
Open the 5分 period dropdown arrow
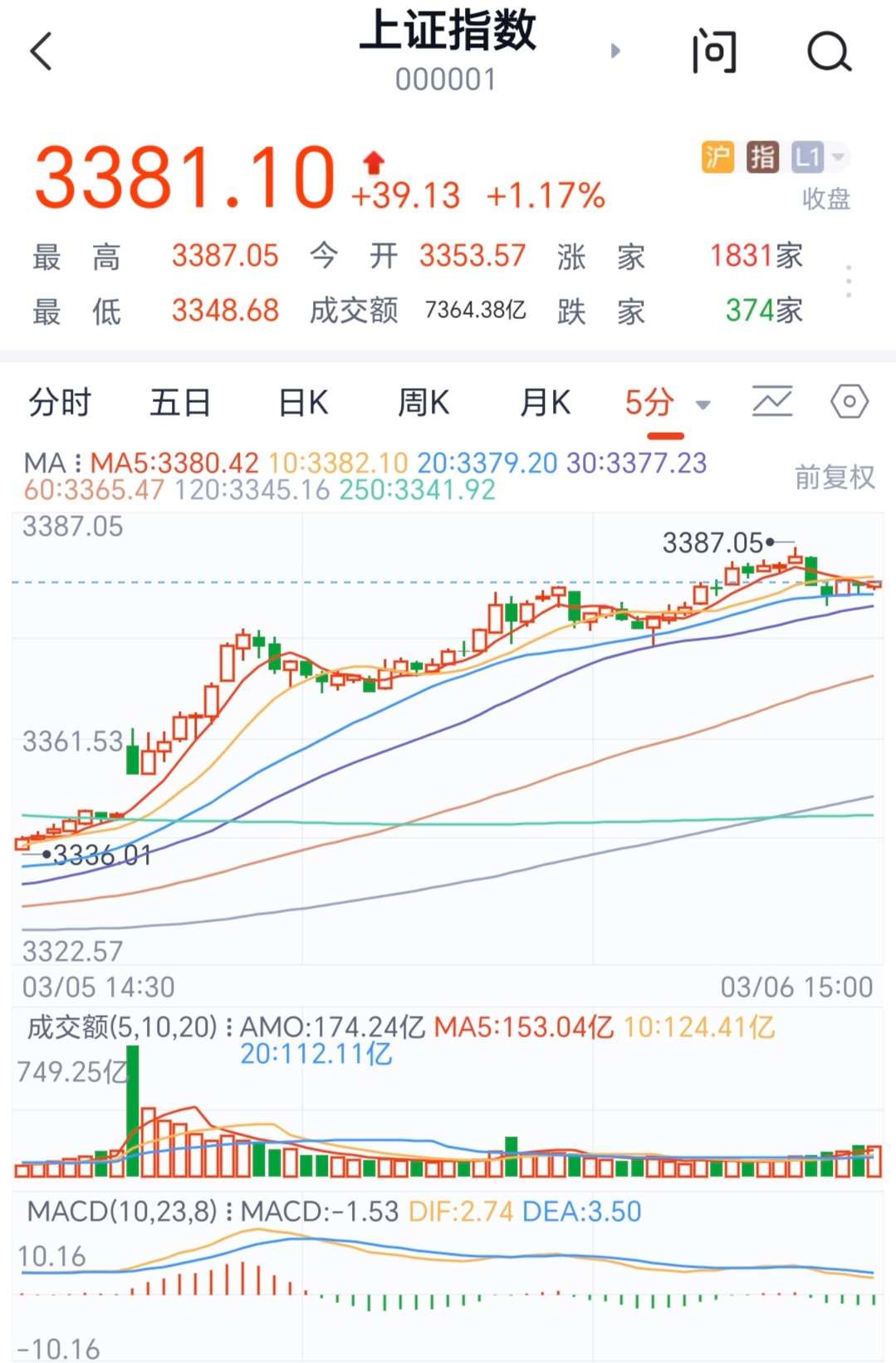pyautogui.click(x=702, y=404)
